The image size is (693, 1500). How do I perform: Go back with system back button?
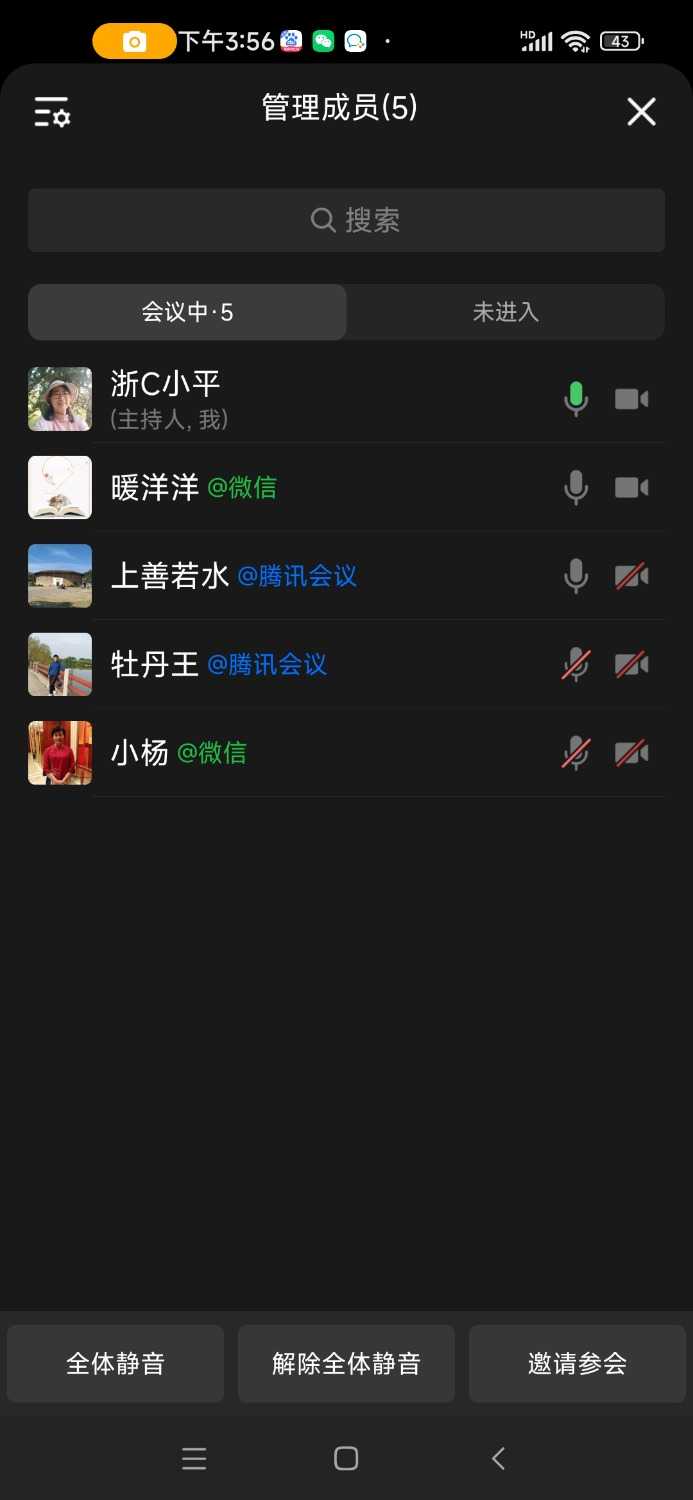(498, 1458)
